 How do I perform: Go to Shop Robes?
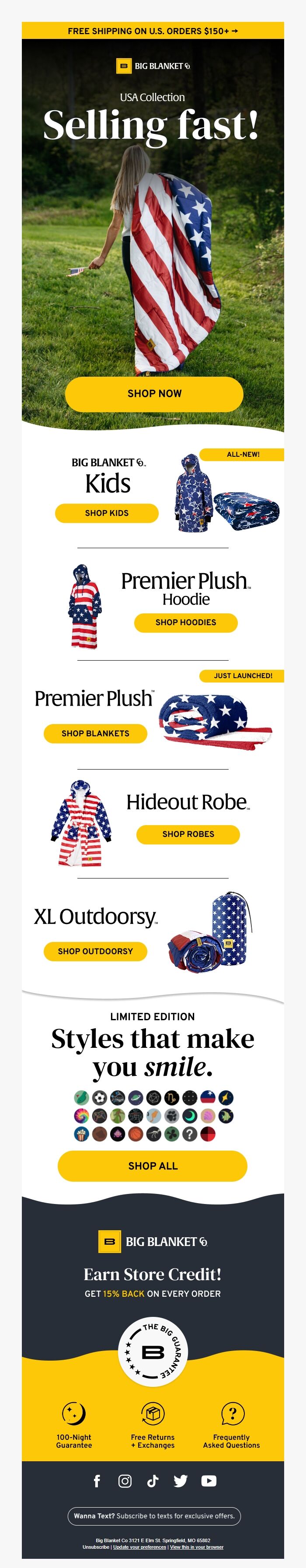click(x=188, y=834)
